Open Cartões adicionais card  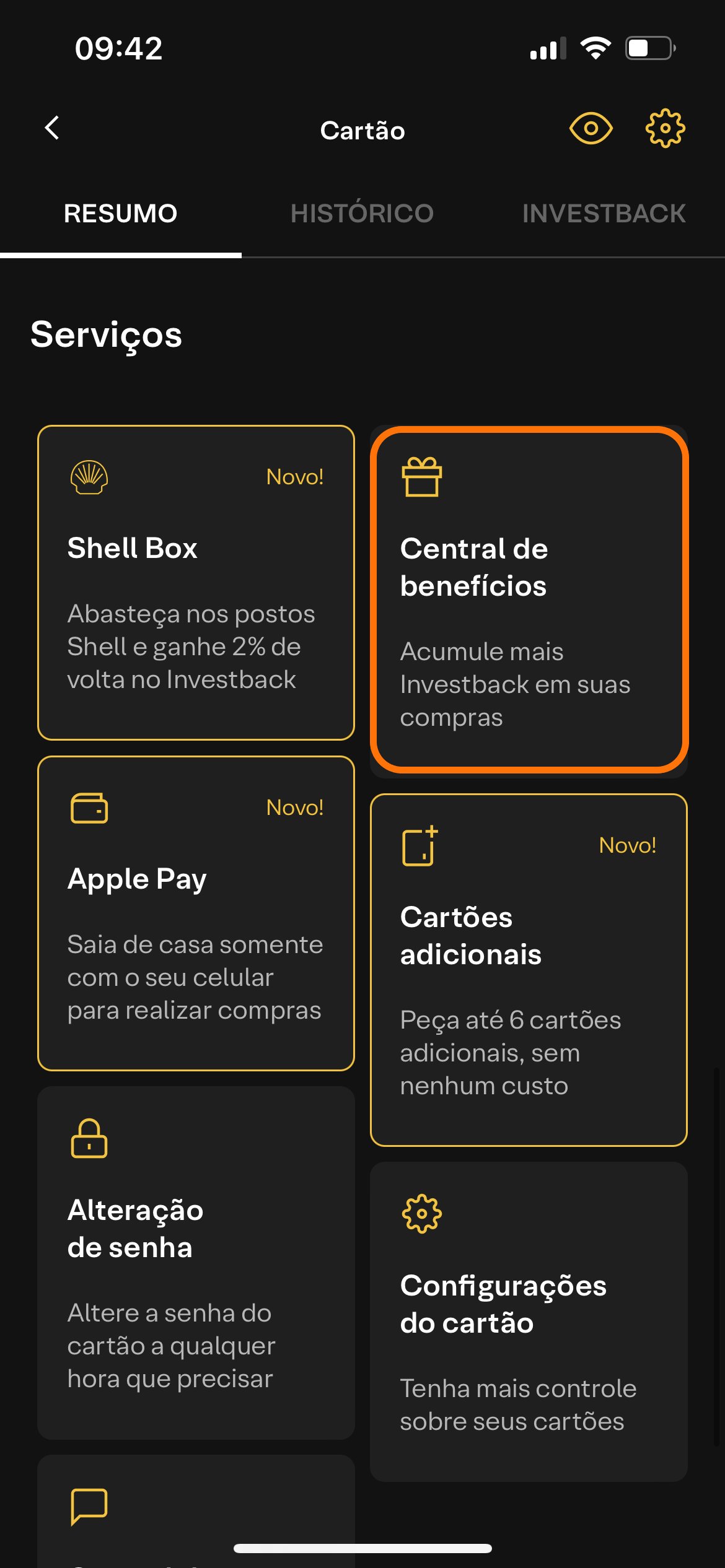coord(529,969)
